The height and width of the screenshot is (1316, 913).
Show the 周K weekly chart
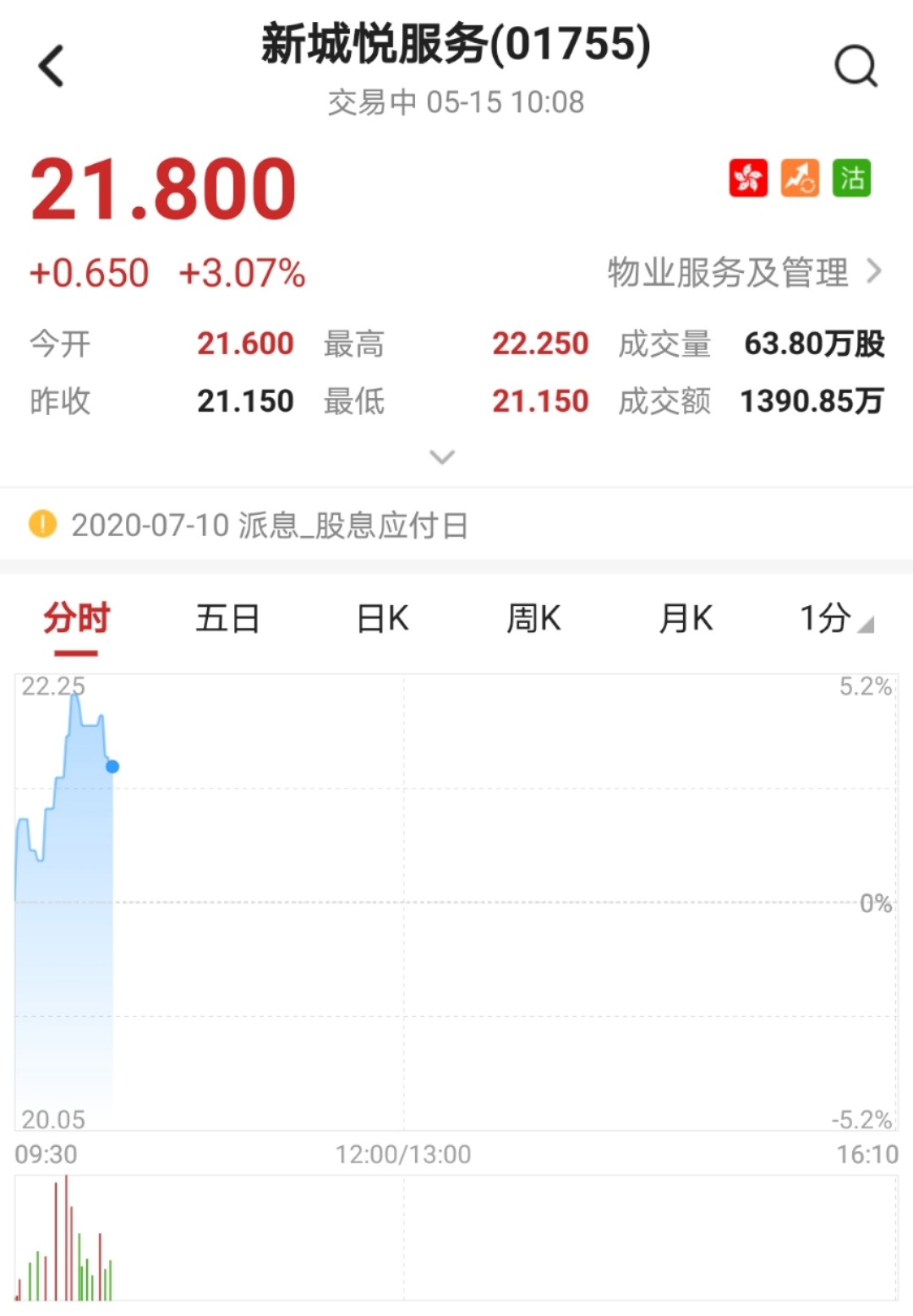tap(533, 619)
